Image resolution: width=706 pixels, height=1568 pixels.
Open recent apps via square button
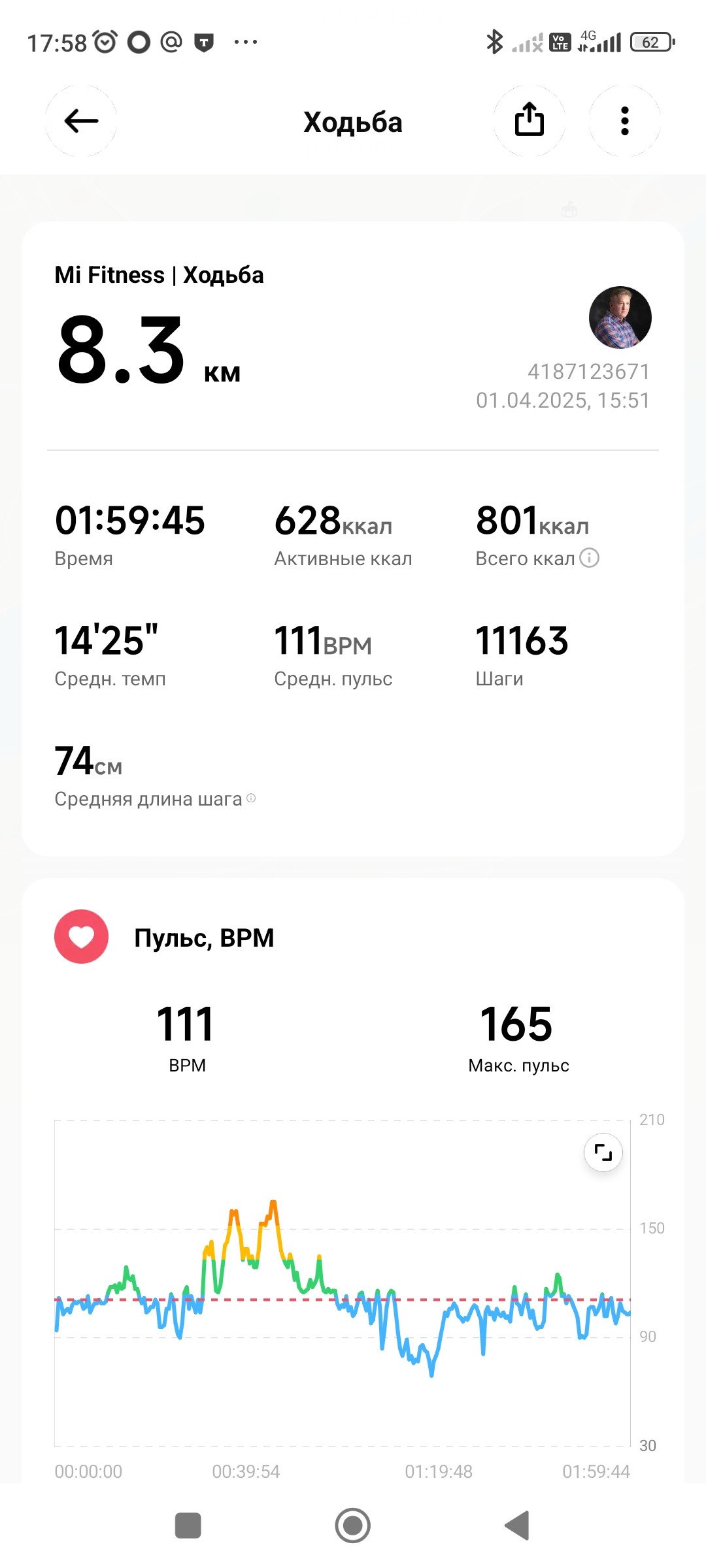[x=188, y=1526]
